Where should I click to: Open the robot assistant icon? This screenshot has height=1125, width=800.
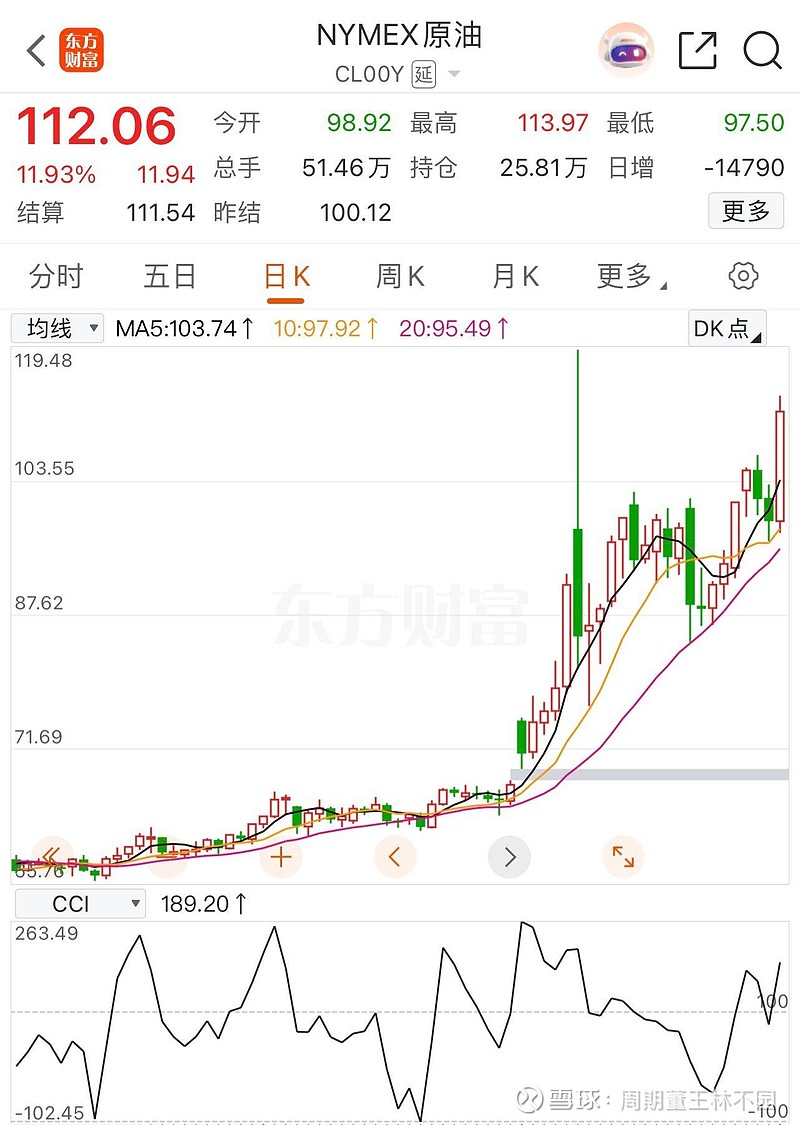click(626, 50)
